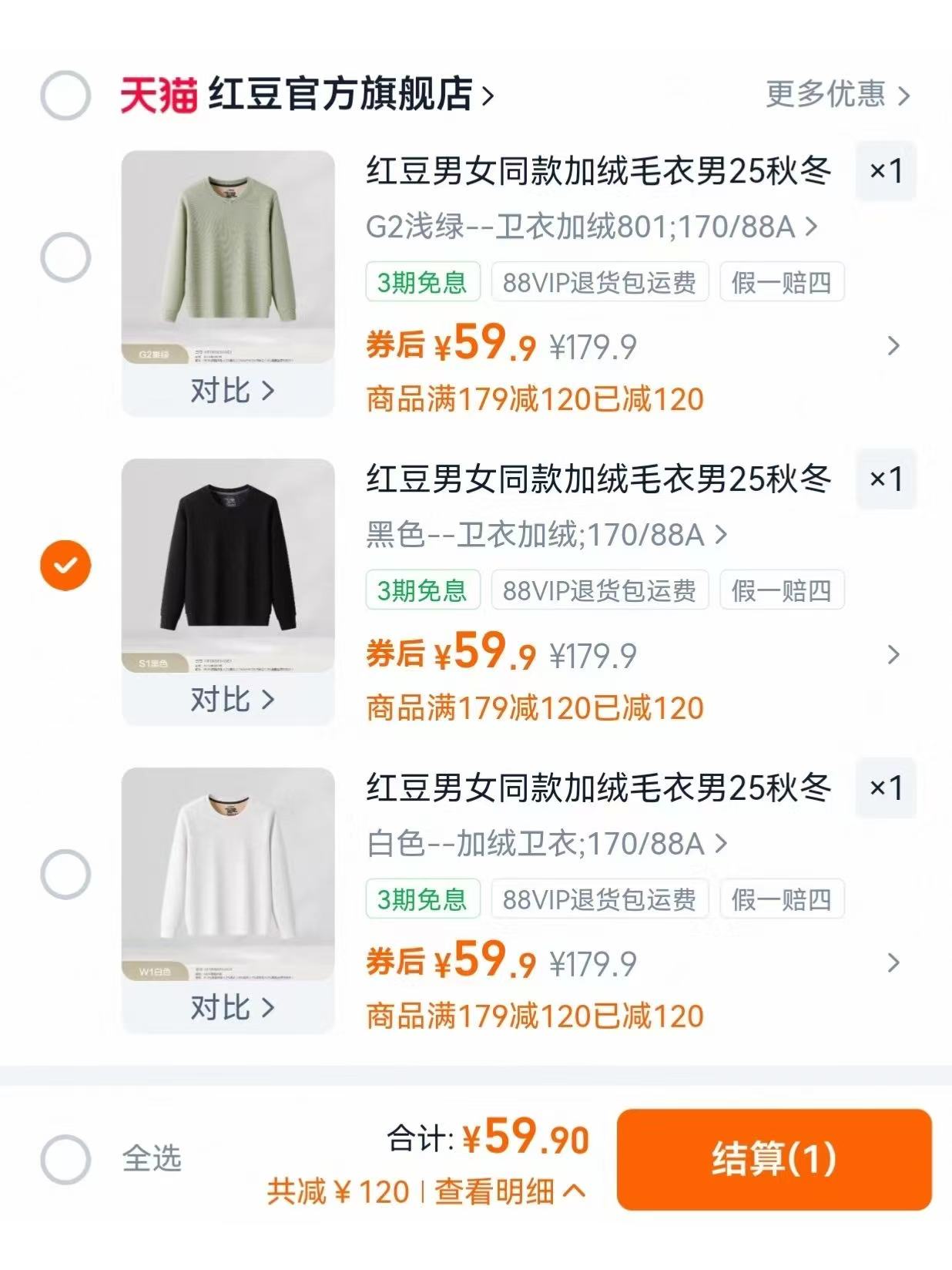Open the white sweater product thumbnail
This screenshot has width=952, height=1270.
227,871
